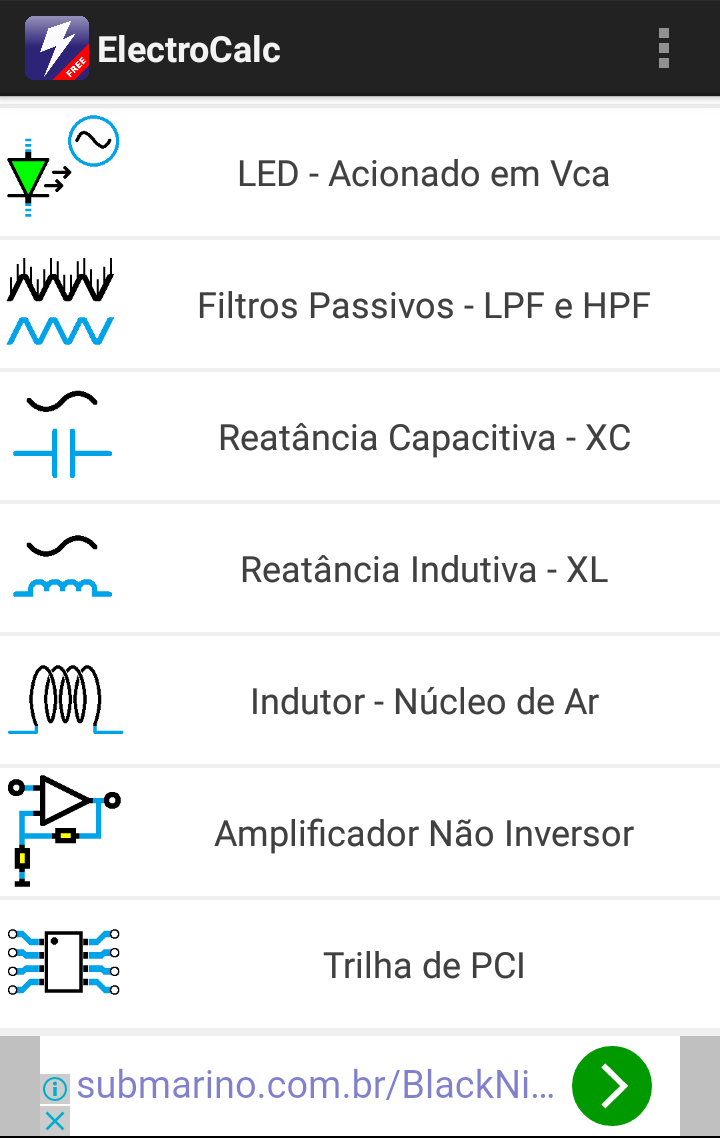The width and height of the screenshot is (720, 1138).
Task: Click the green arrow on the ad banner
Action: click(611, 1085)
